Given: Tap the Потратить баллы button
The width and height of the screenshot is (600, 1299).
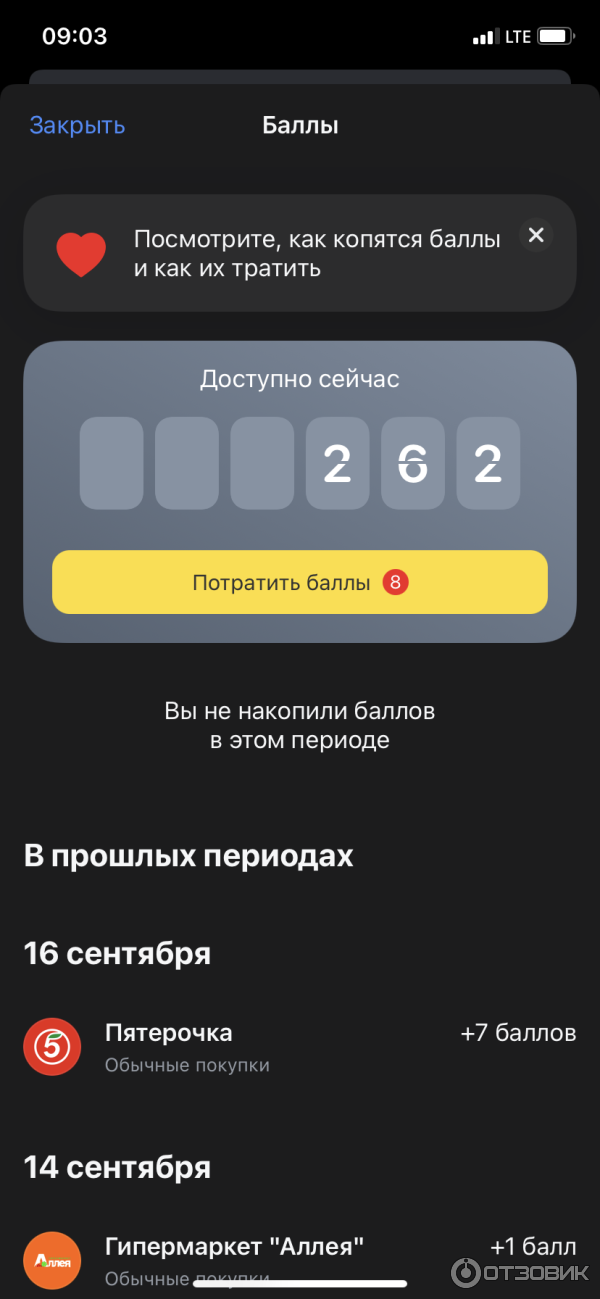Looking at the screenshot, I should [300, 582].
